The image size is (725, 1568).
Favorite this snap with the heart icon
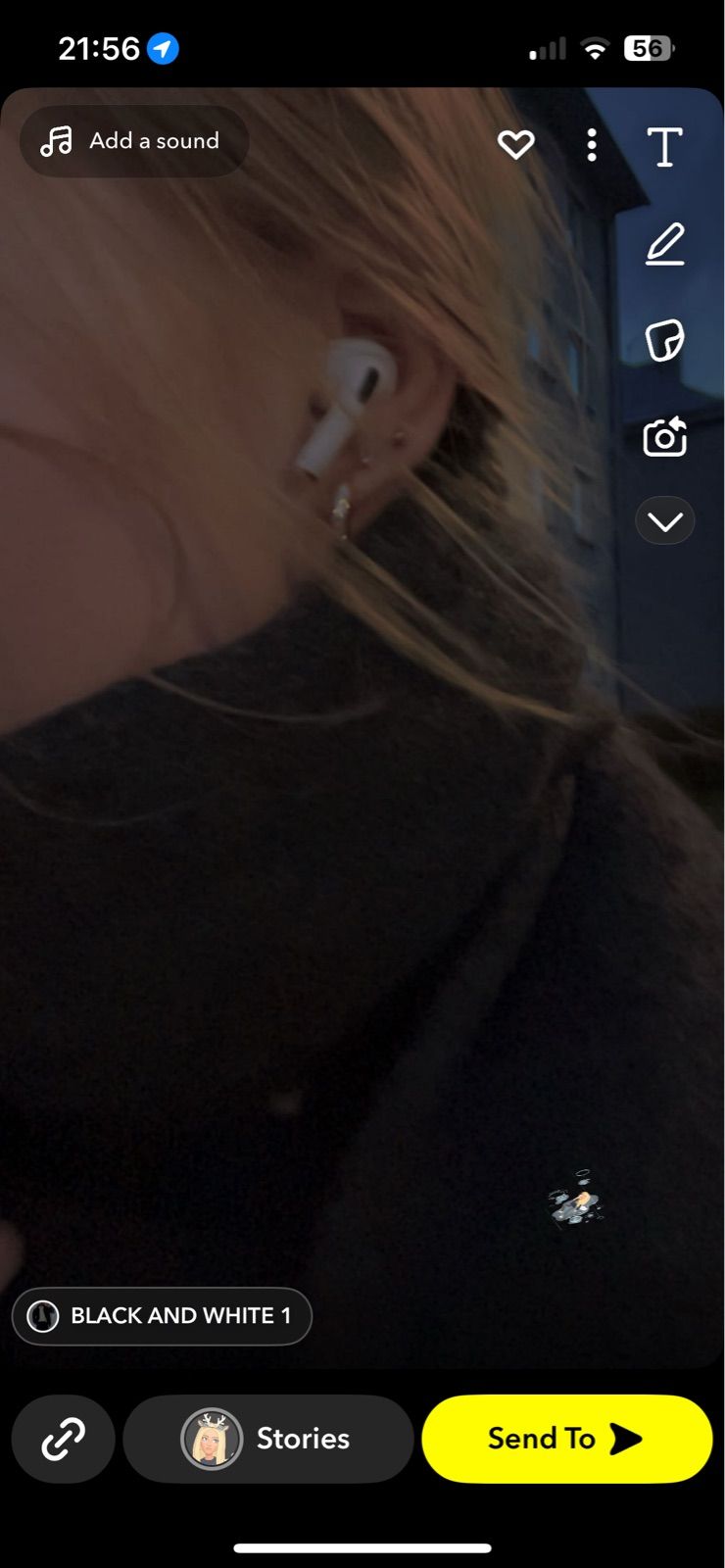[515, 145]
